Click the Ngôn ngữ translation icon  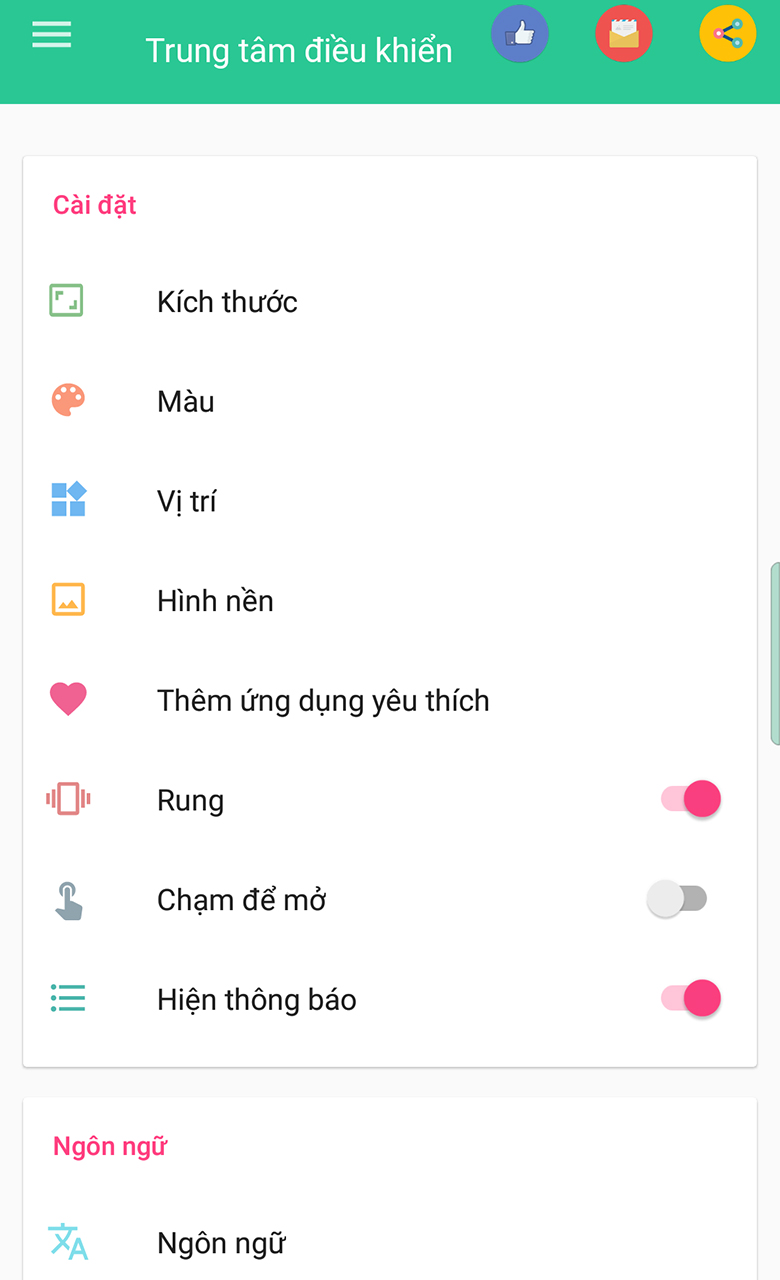pyautogui.click(x=68, y=1242)
